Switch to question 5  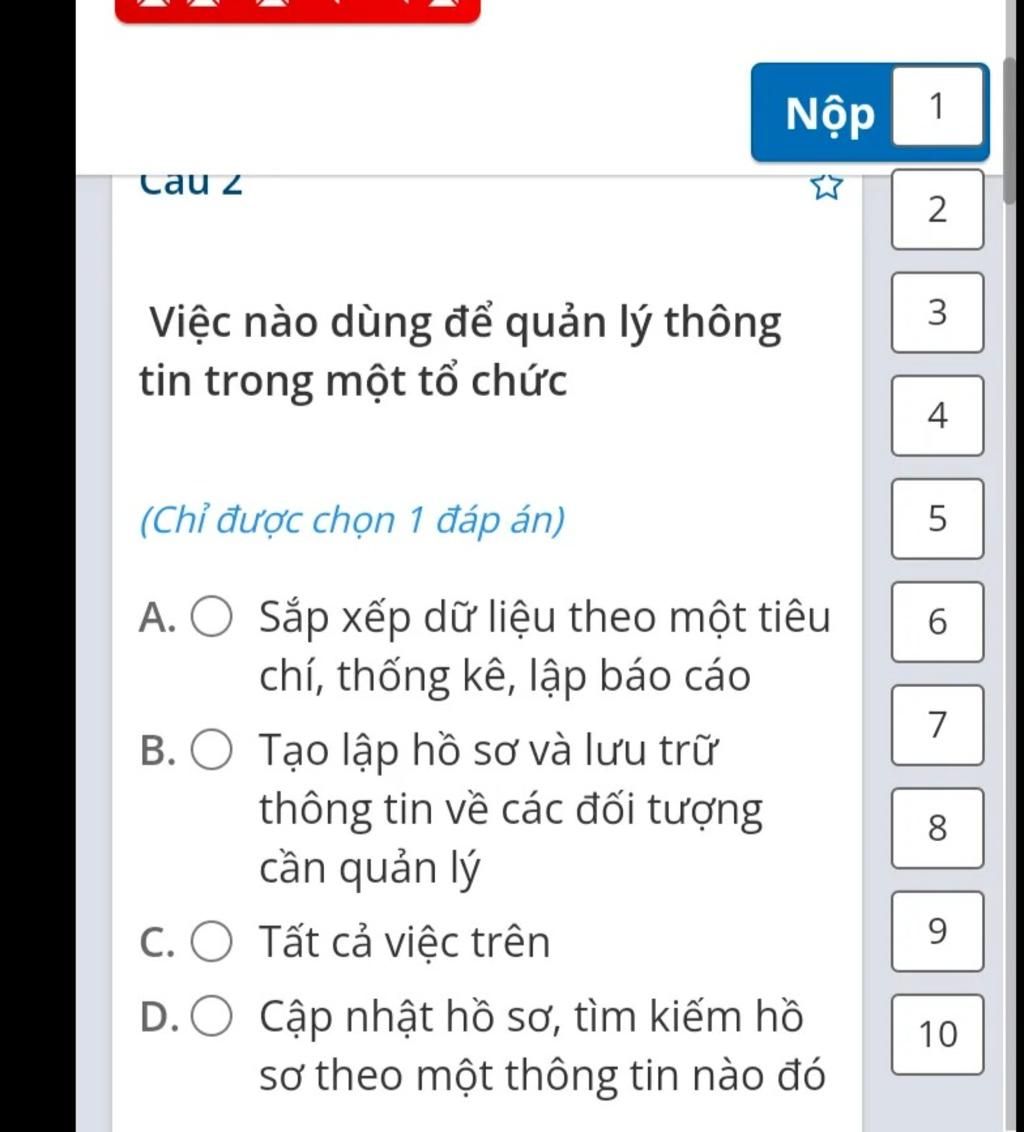[937, 519]
